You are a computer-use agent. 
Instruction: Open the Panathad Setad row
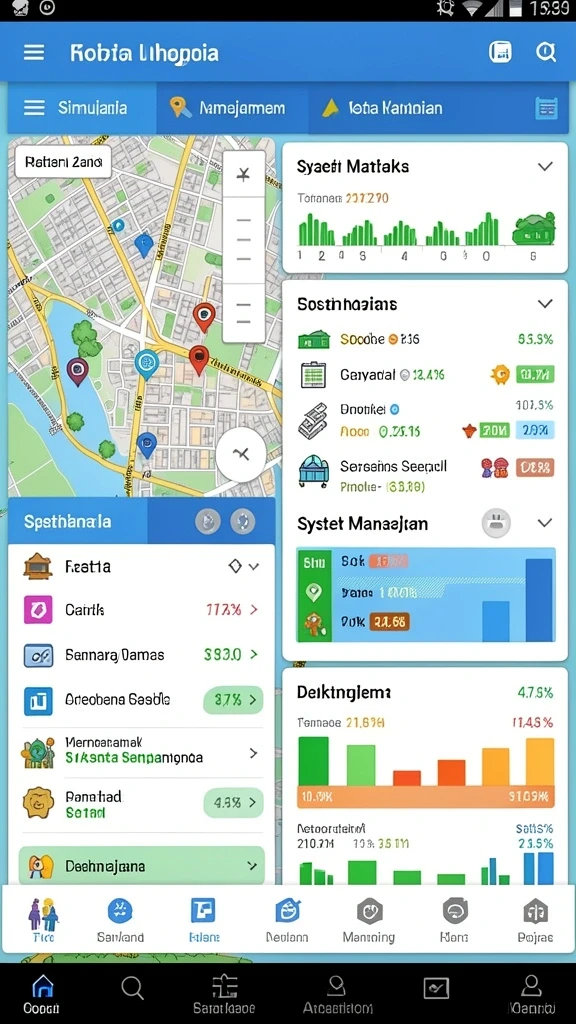pos(141,804)
